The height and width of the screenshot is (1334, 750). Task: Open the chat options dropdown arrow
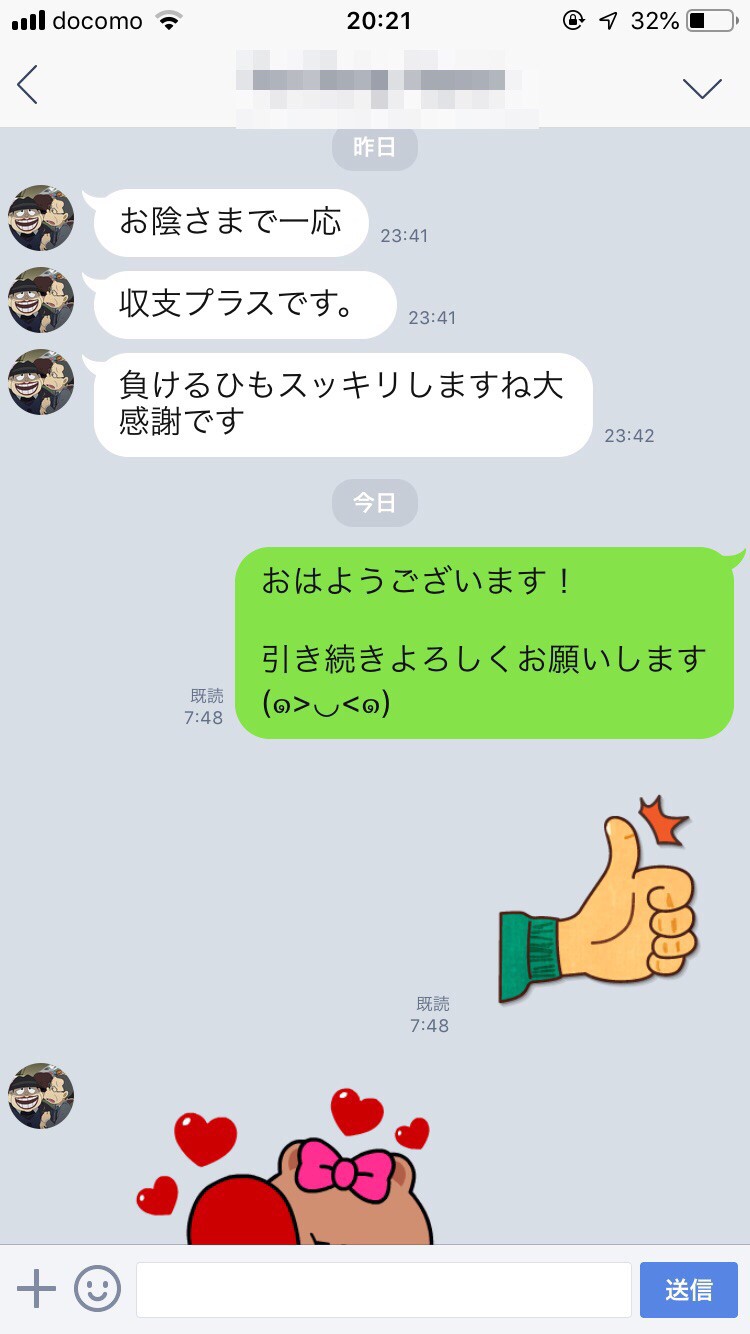pyautogui.click(x=702, y=88)
